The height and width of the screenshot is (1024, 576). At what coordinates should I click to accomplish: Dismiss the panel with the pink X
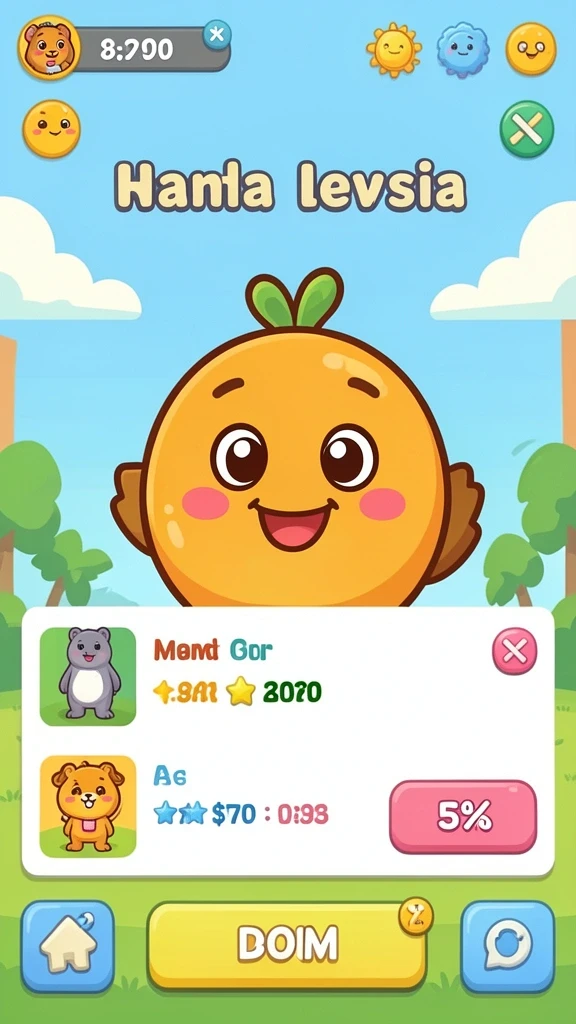515,650
